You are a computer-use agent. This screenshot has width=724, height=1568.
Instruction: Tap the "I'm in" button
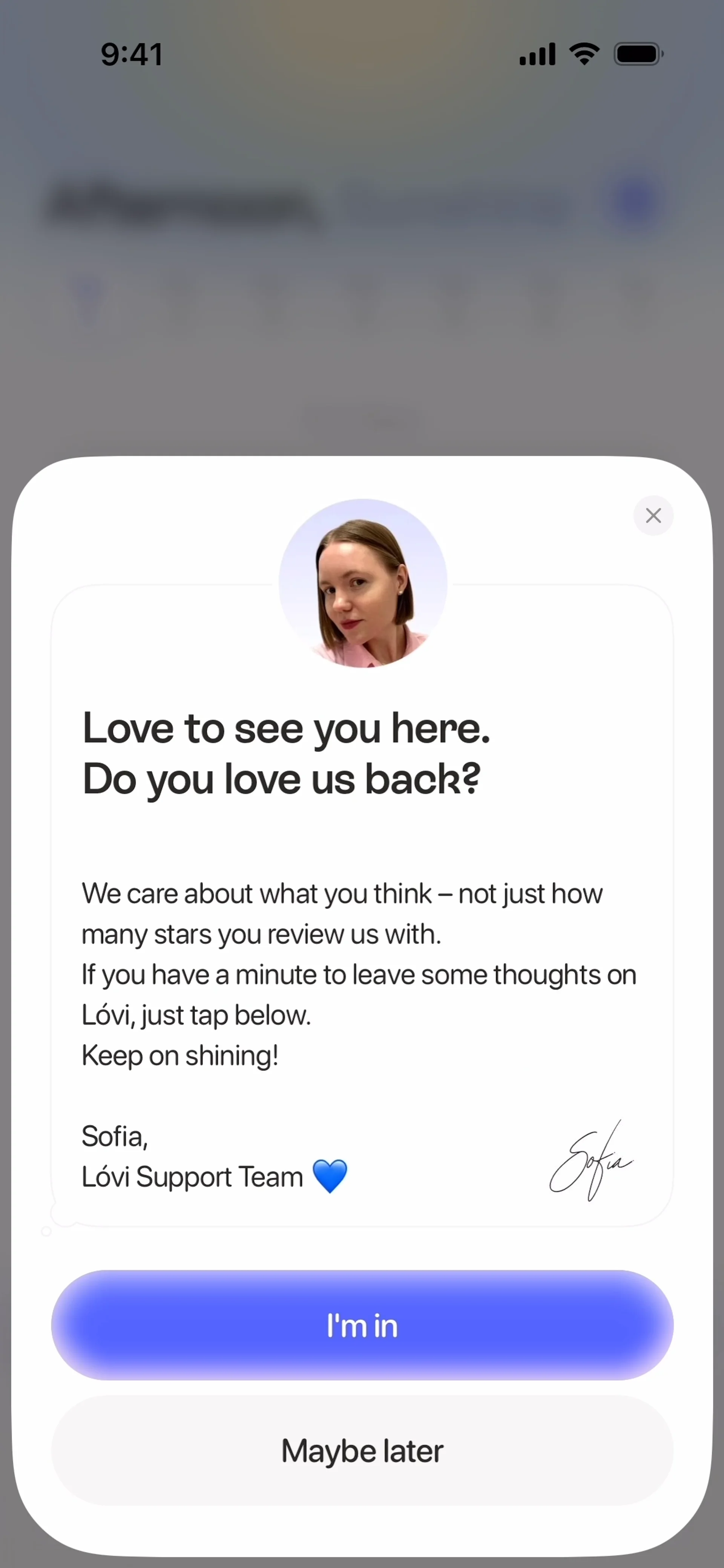[x=362, y=1325]
